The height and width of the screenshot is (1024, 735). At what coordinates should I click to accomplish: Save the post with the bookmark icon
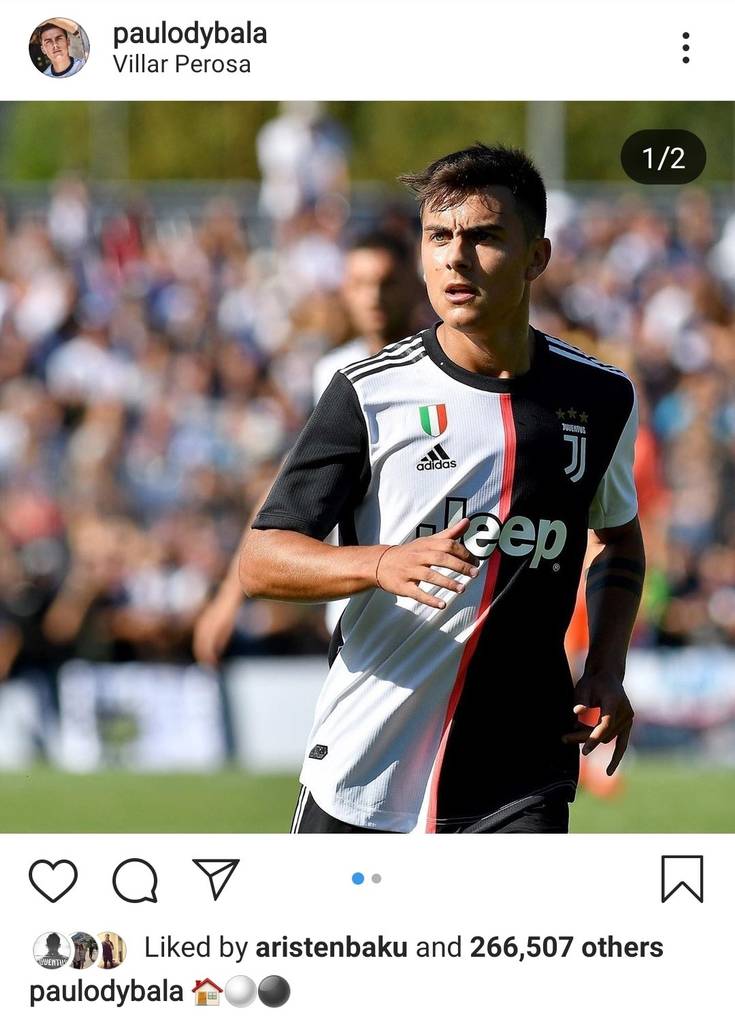(682, 879)
